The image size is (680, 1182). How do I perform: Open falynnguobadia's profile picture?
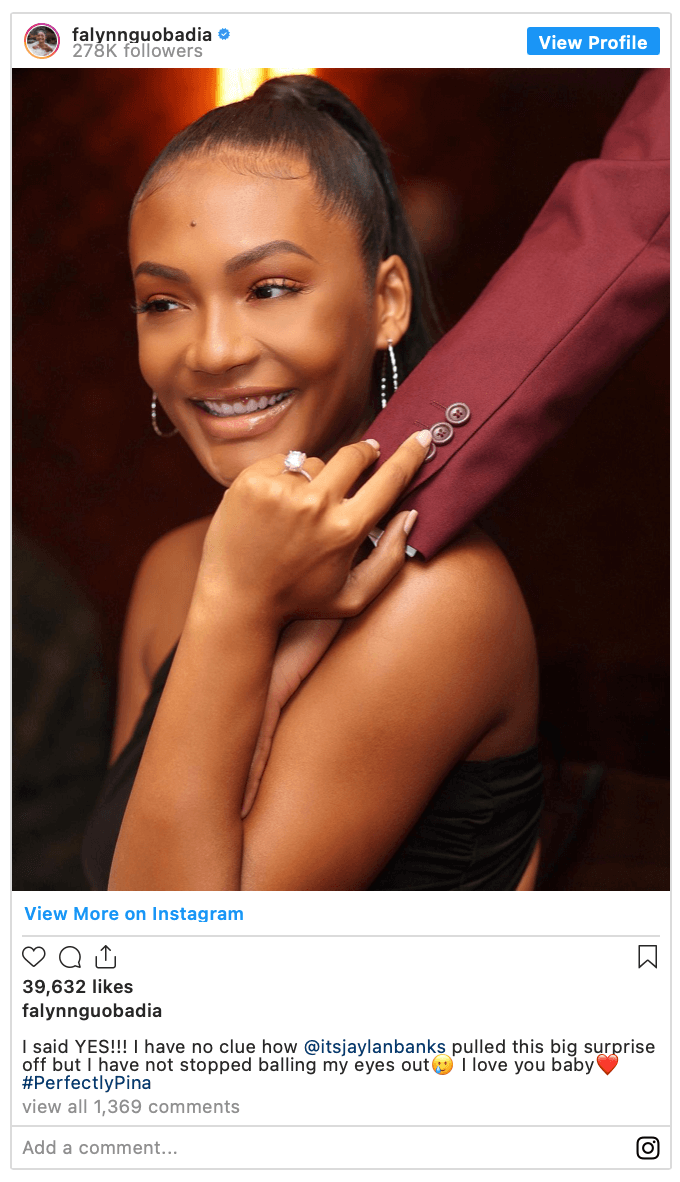click(x=42, y=41)
